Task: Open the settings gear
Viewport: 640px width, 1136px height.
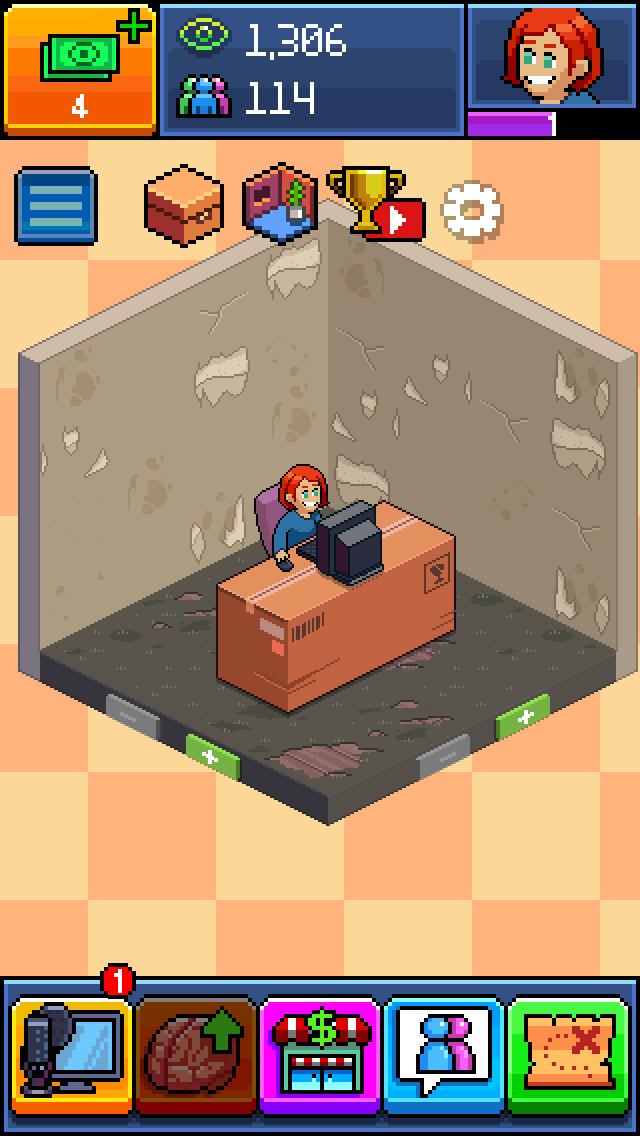Action: pos(472,209)
